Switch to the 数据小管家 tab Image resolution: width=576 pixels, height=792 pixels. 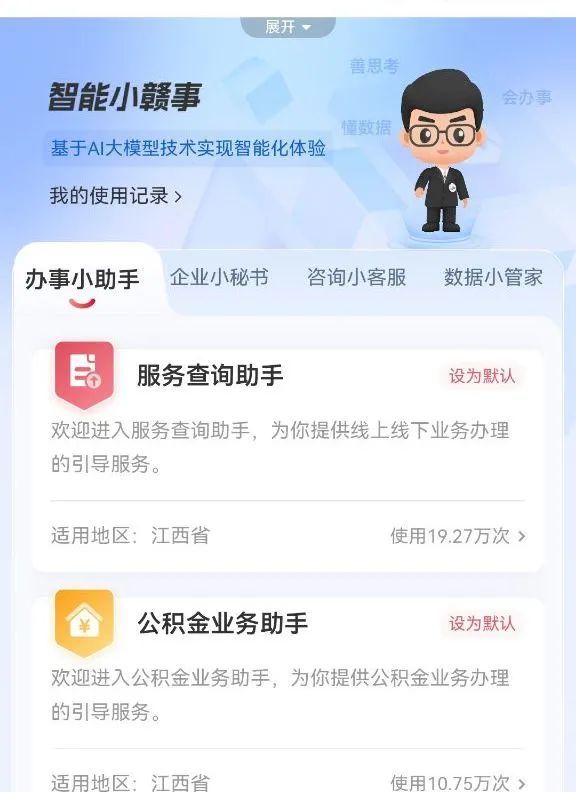tap(493, 277)
